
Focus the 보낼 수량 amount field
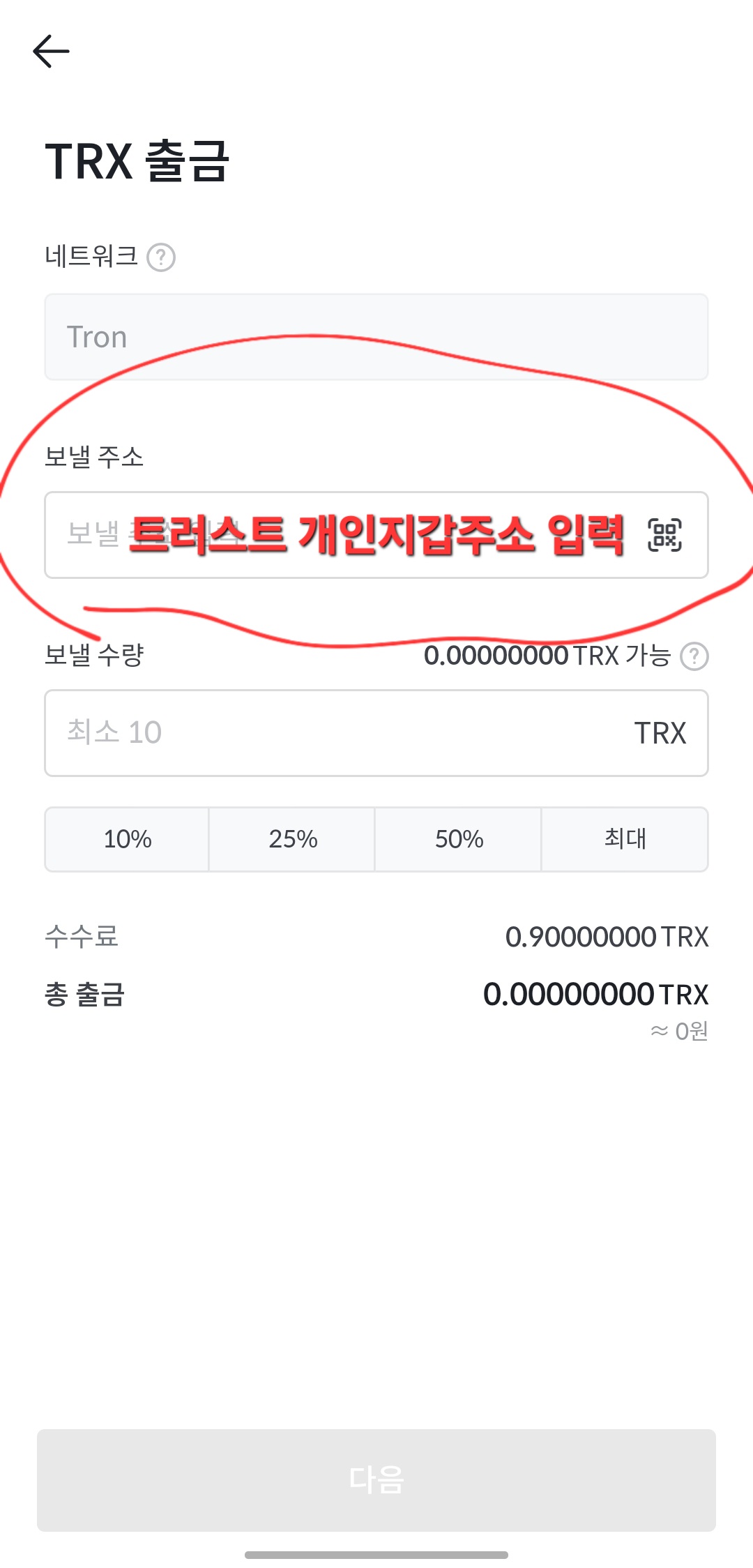click(x=376, y=733)
